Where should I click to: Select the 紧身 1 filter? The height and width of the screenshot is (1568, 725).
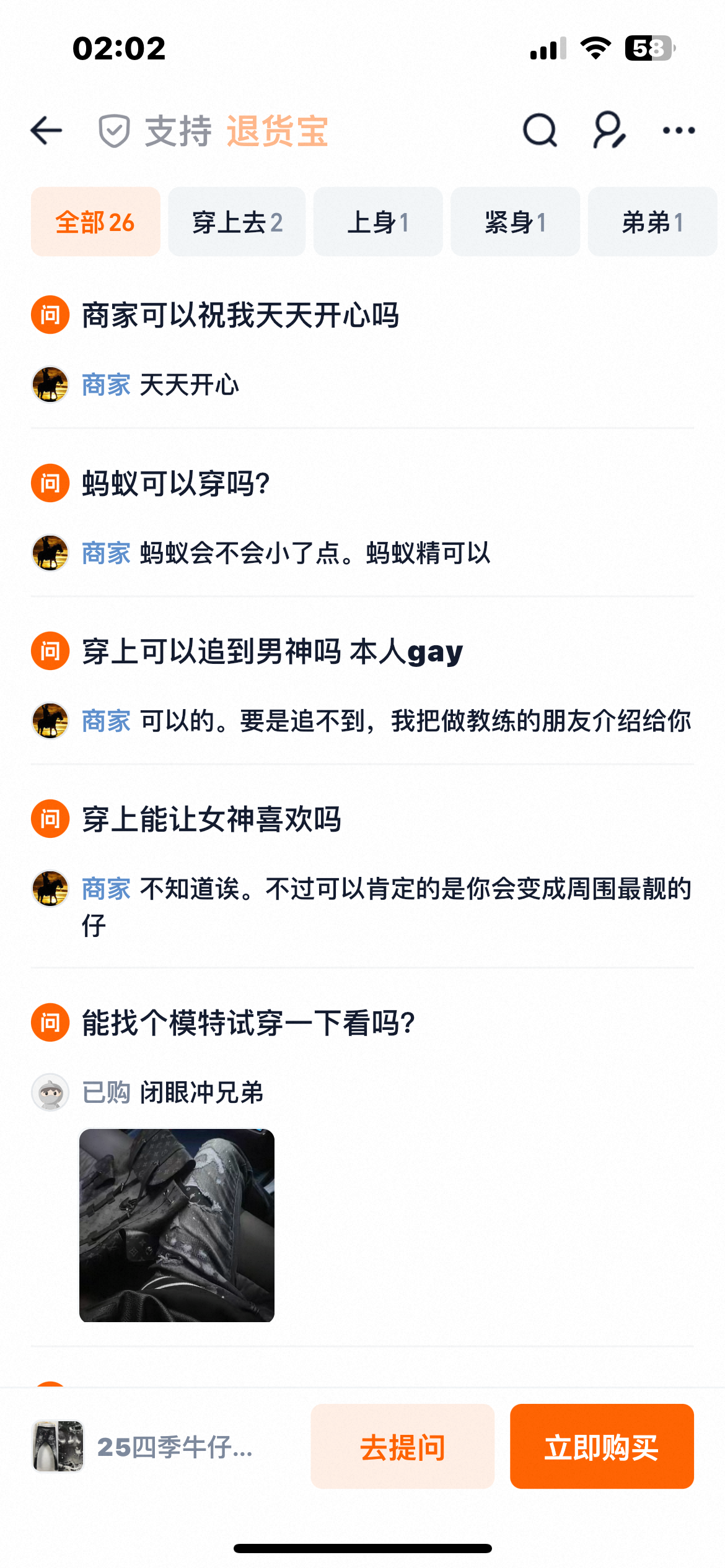pos(515,221)
